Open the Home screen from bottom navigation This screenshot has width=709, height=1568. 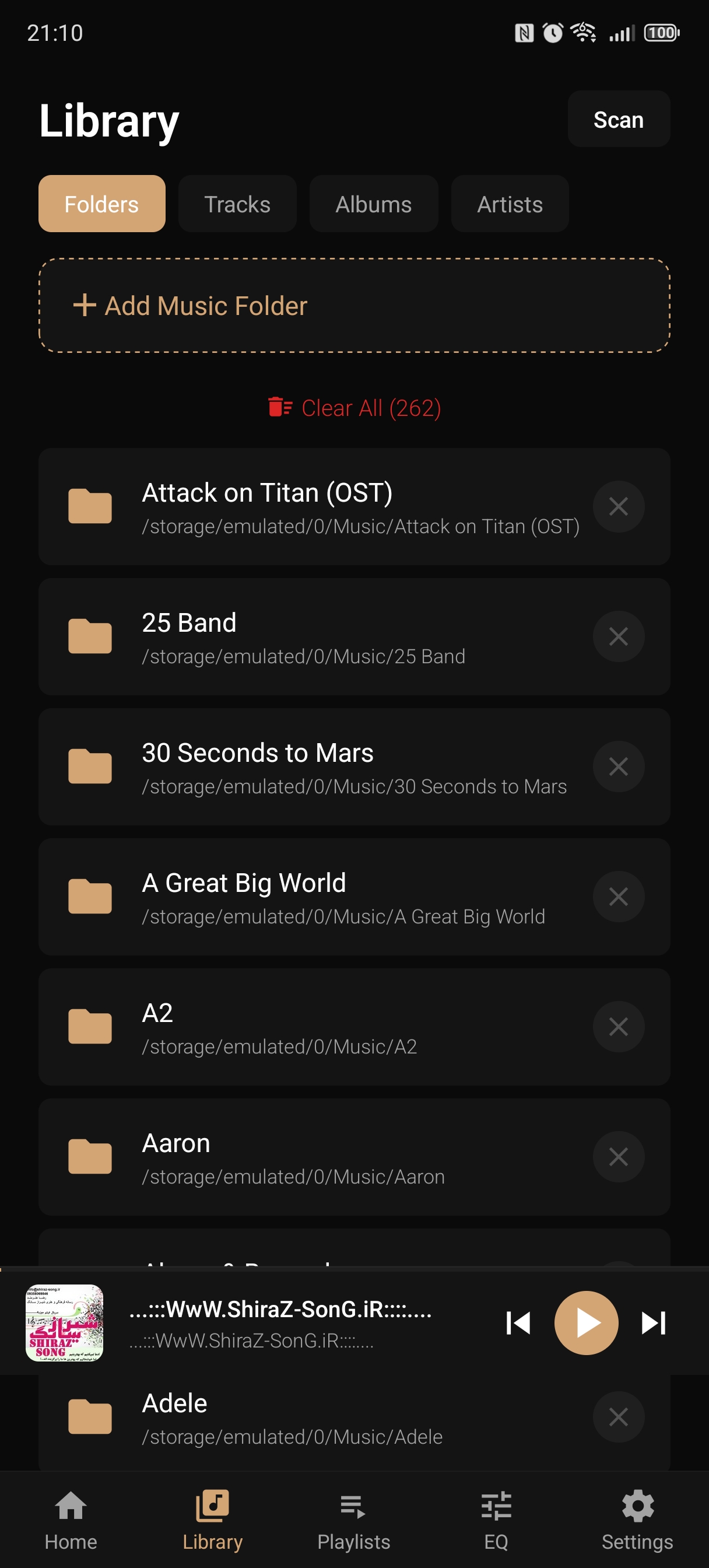[71, 1522]
